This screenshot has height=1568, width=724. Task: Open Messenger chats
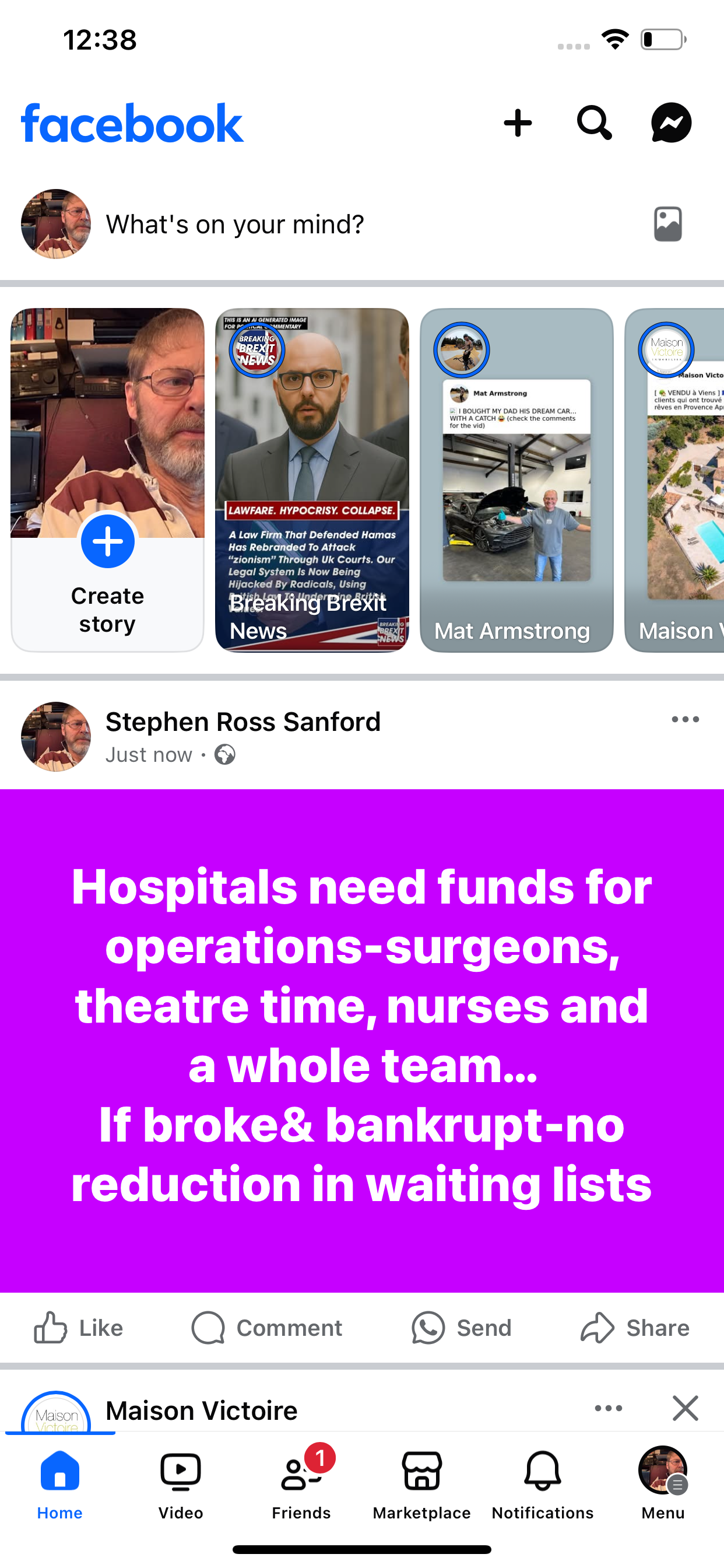(671, 123)
